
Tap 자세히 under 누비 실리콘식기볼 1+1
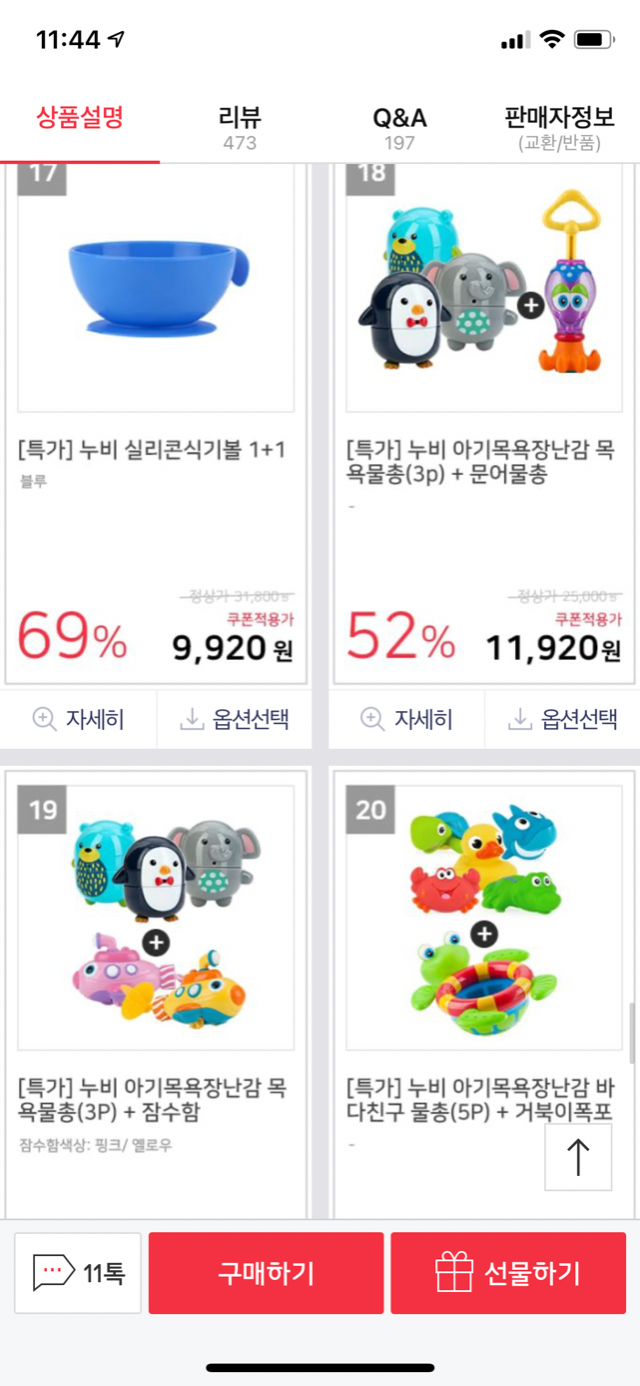pyautogui.click(x=79, y=718)
